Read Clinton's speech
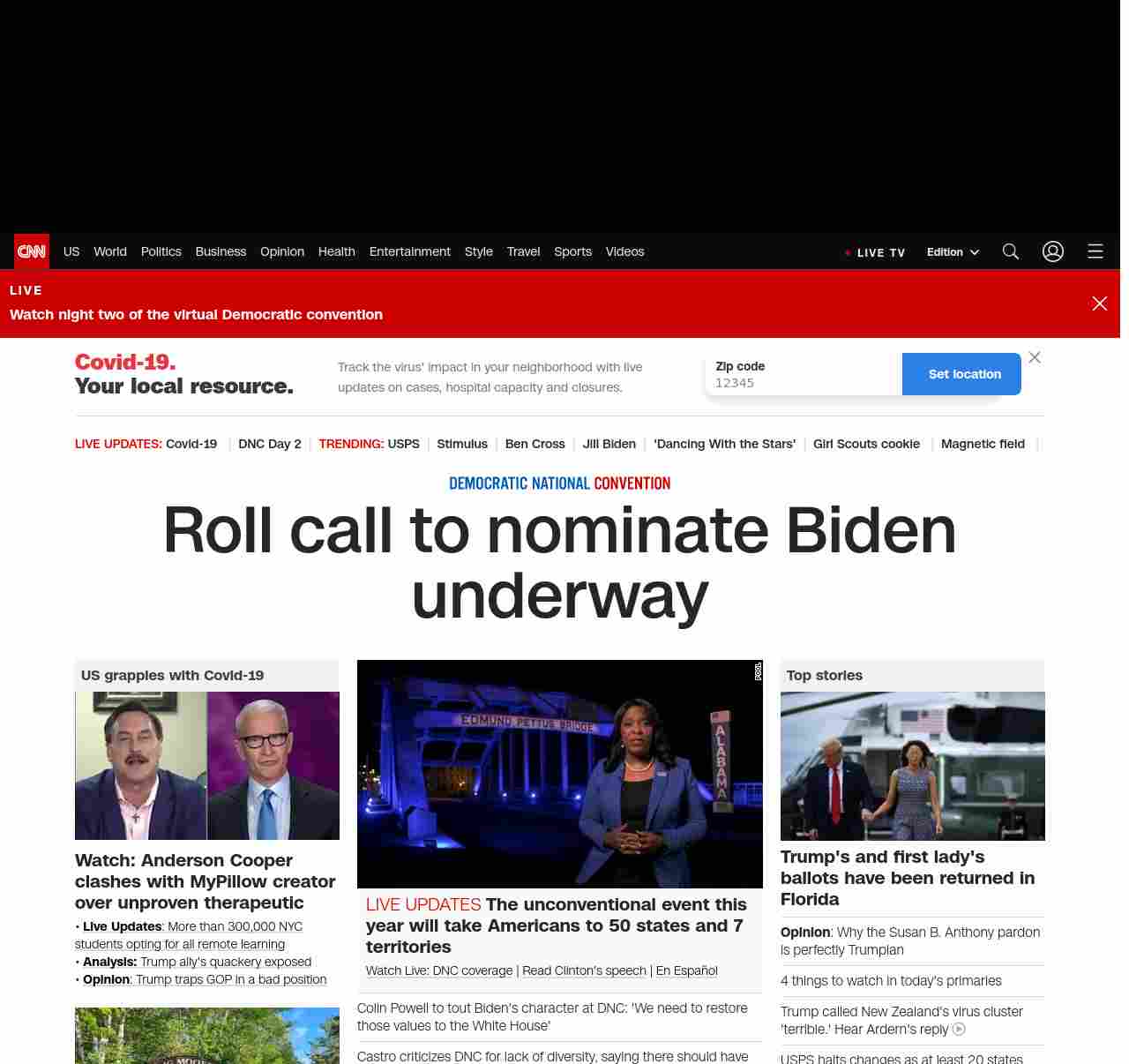The height and width of the screenshot is (1064, 1129). point(584,970)
